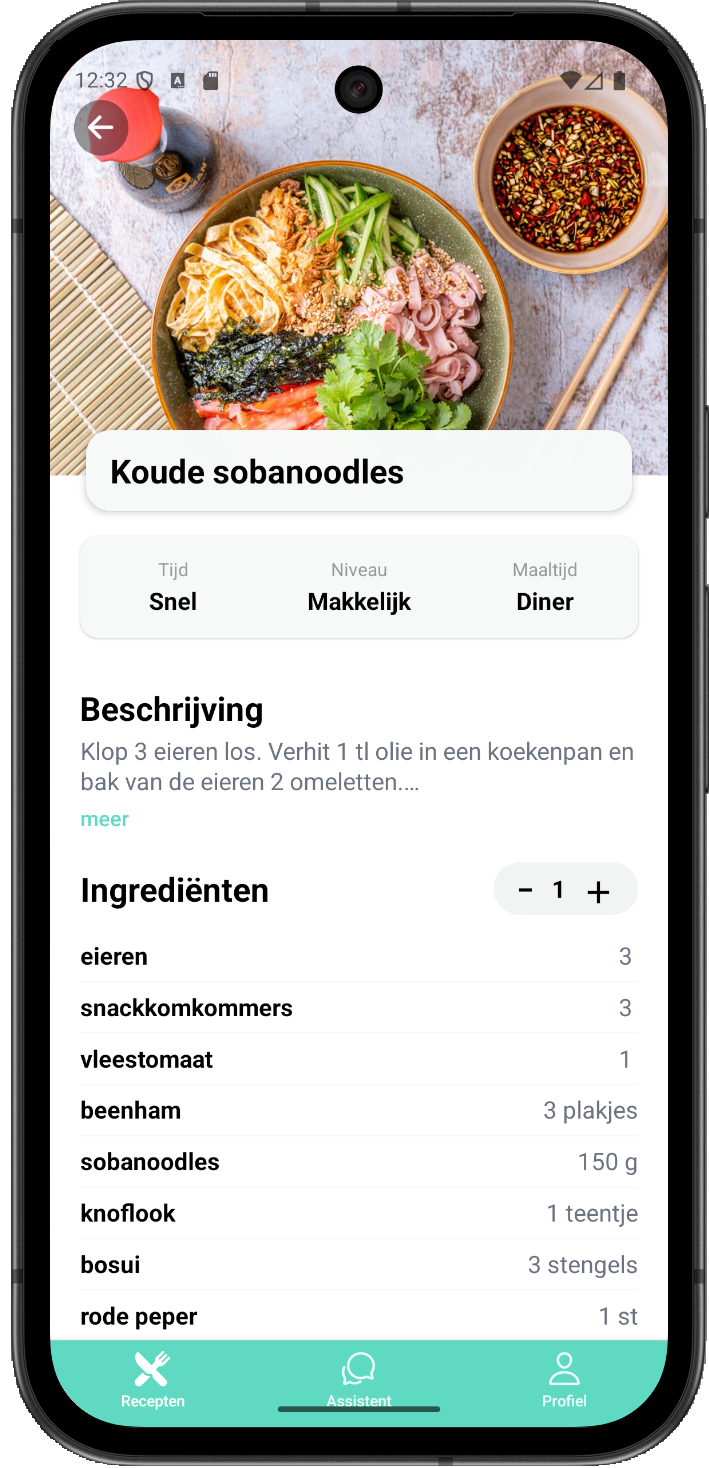Screen dimensions: 709x1468
Task: Decrease servings with the minus button
Action: 525,890
